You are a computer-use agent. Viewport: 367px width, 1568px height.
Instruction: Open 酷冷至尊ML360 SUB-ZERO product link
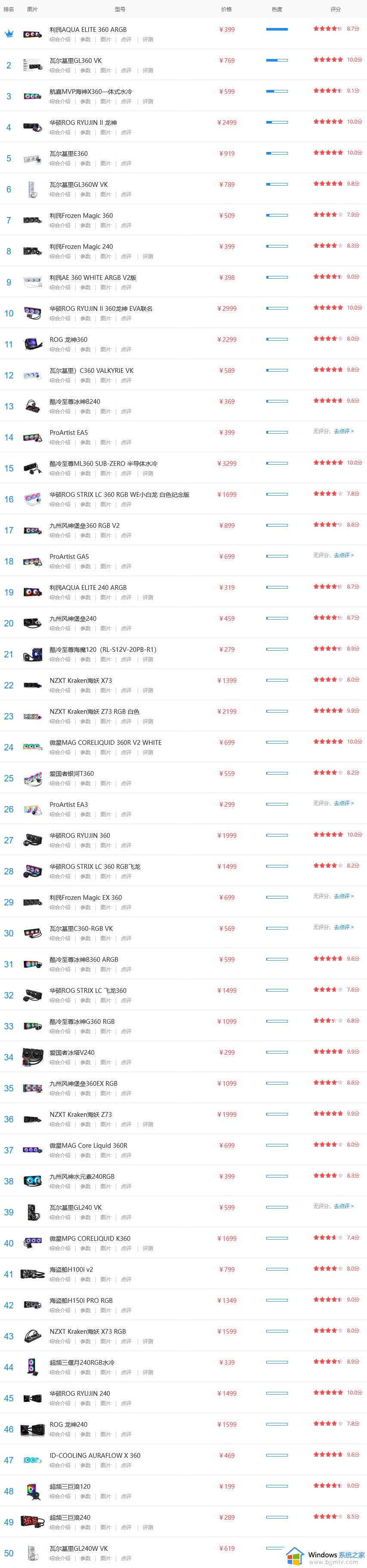pyautogui.click(x=103, y=464)
